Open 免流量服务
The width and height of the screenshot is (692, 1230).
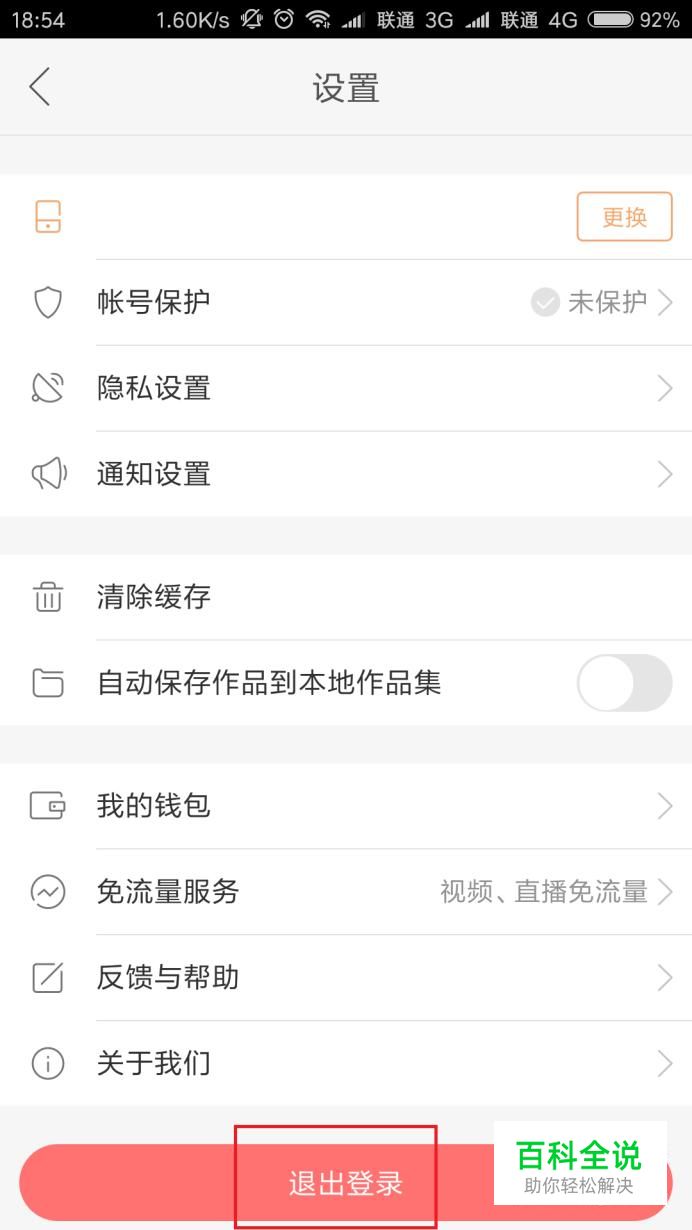(346, 892)
